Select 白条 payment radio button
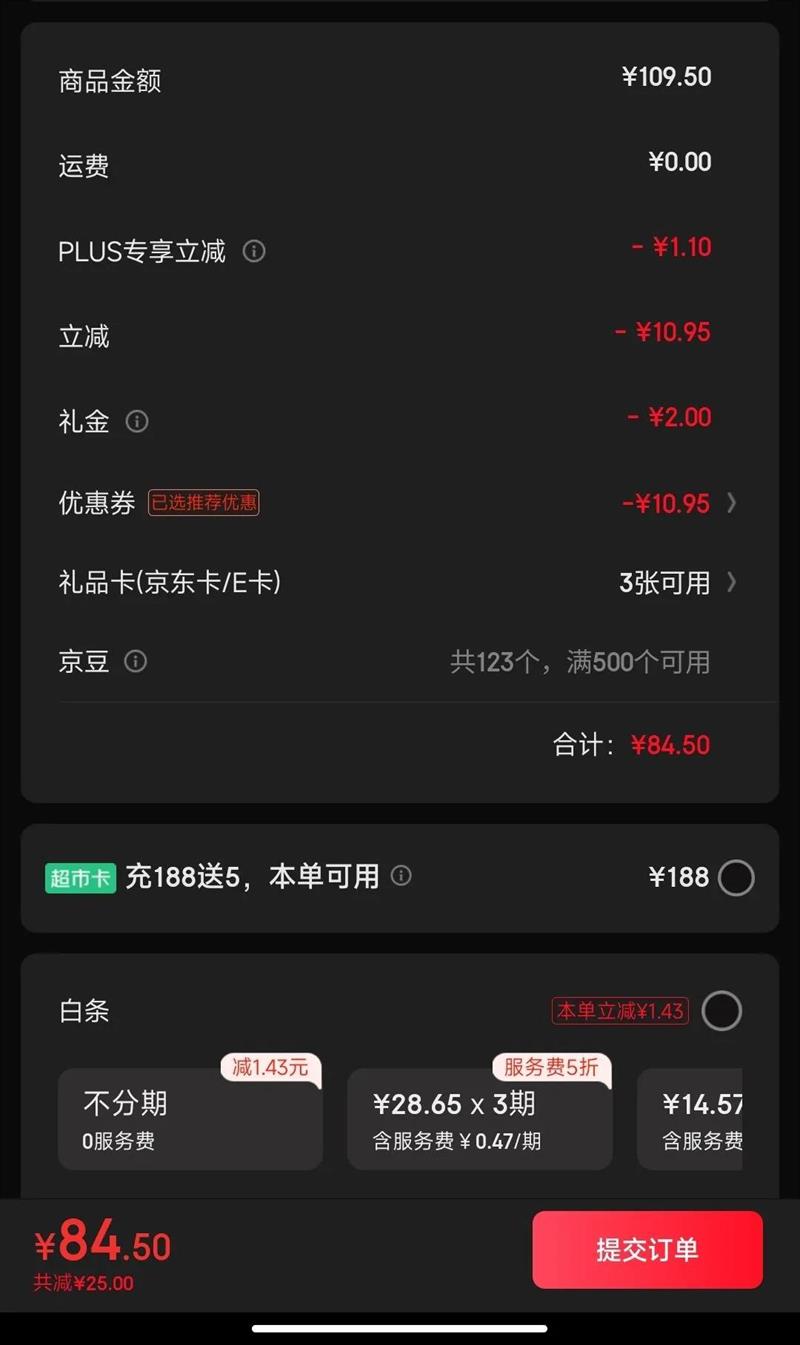800x1345 pixels. [x=721, y=1011]
